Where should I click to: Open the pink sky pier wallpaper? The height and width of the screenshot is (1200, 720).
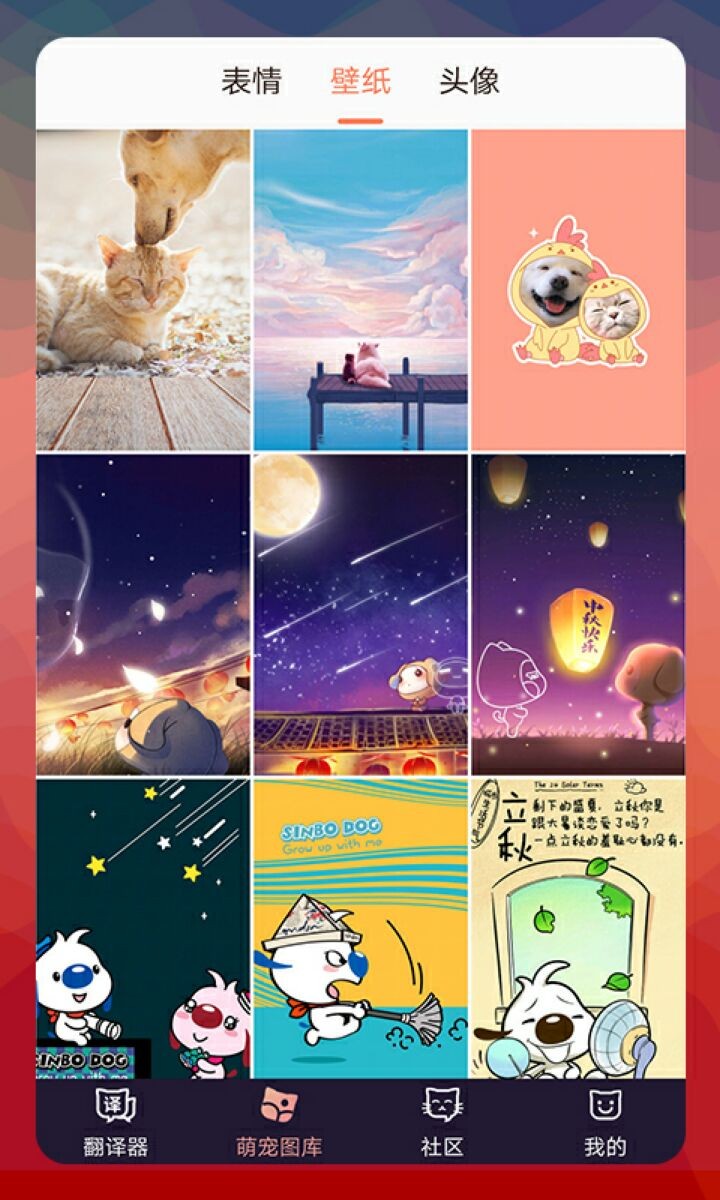coord(360,290)
